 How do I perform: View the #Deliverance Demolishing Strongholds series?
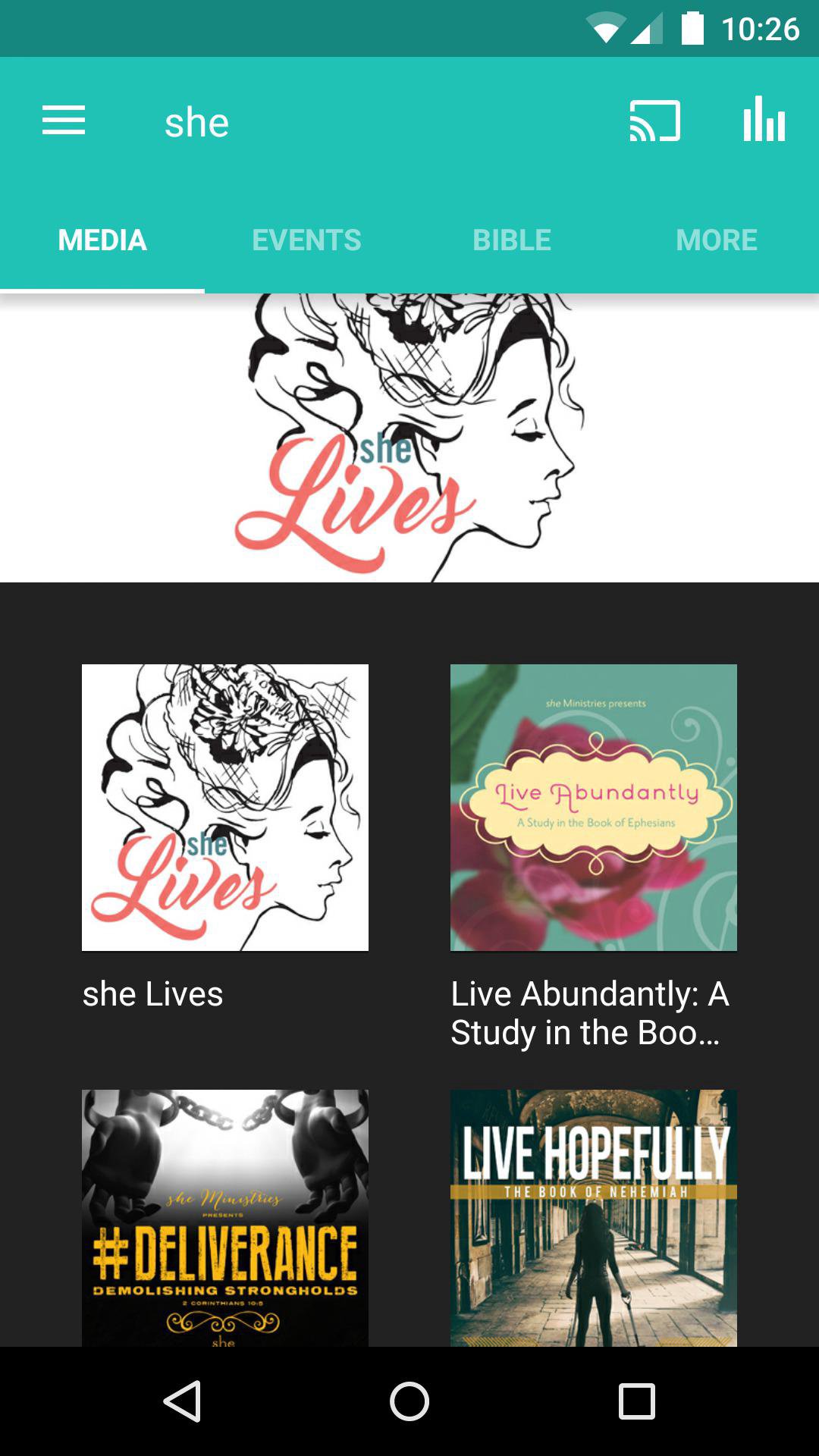(x=225, y=1217)
